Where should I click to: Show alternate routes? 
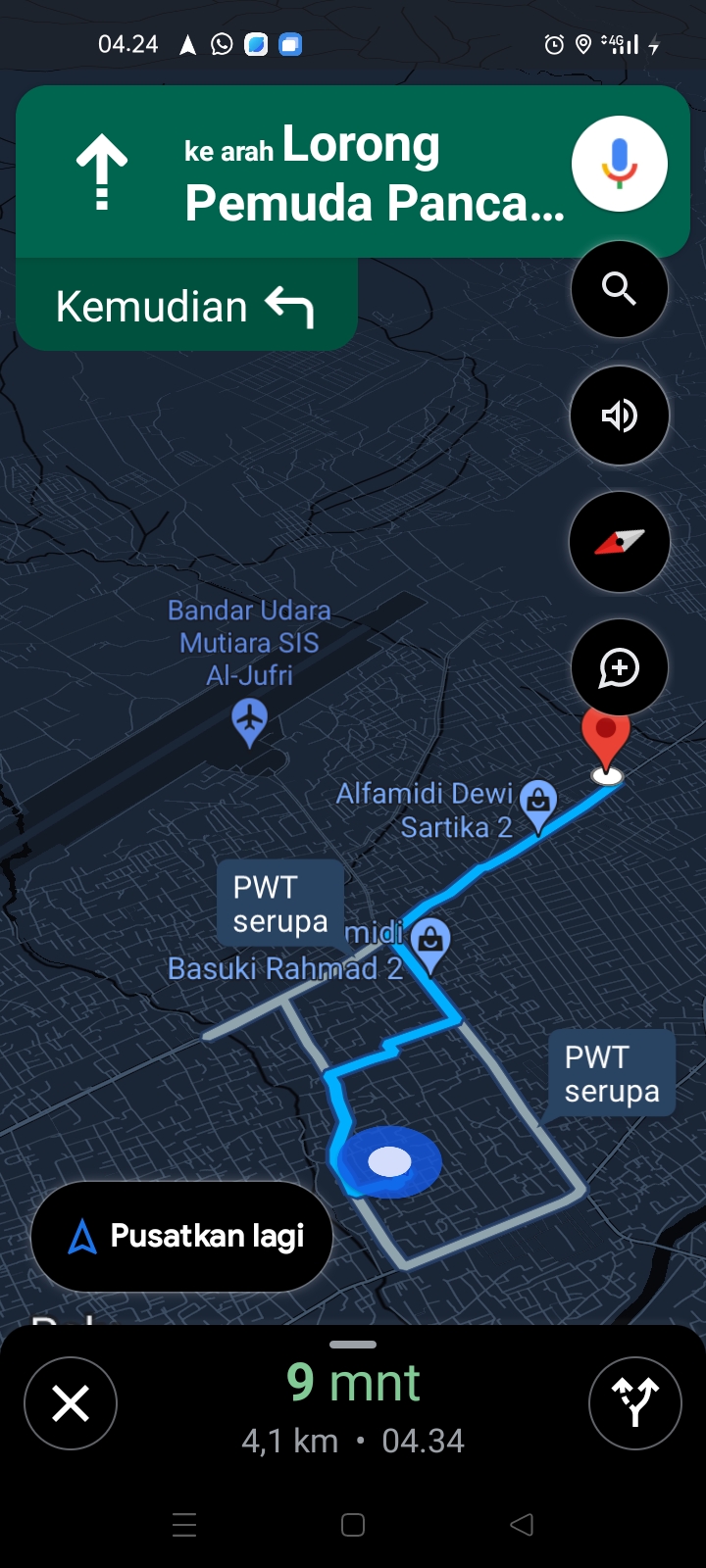(x=634, y=1403)
